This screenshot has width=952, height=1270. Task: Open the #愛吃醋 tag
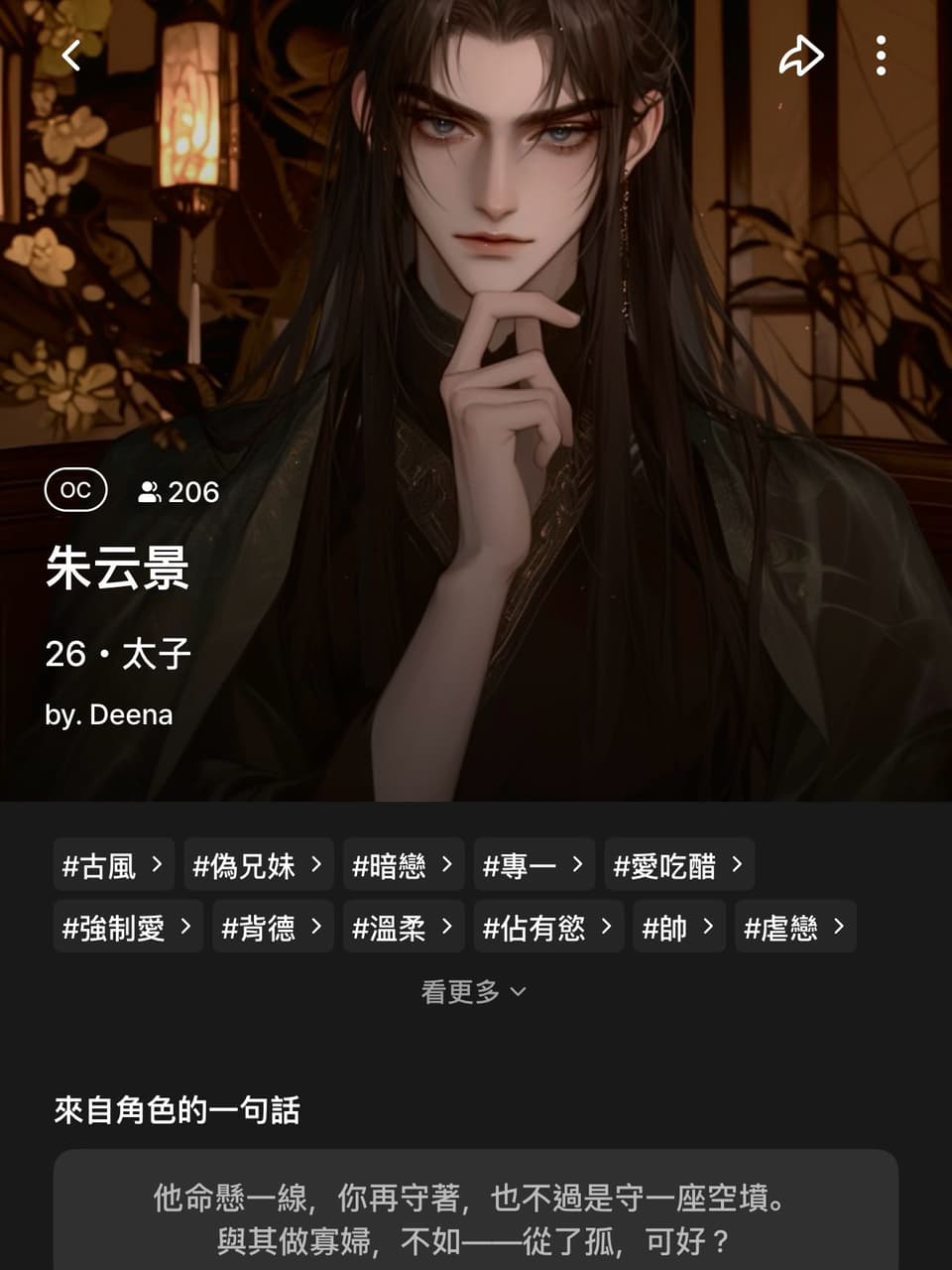pyautogui.click(x=679, y=865)
